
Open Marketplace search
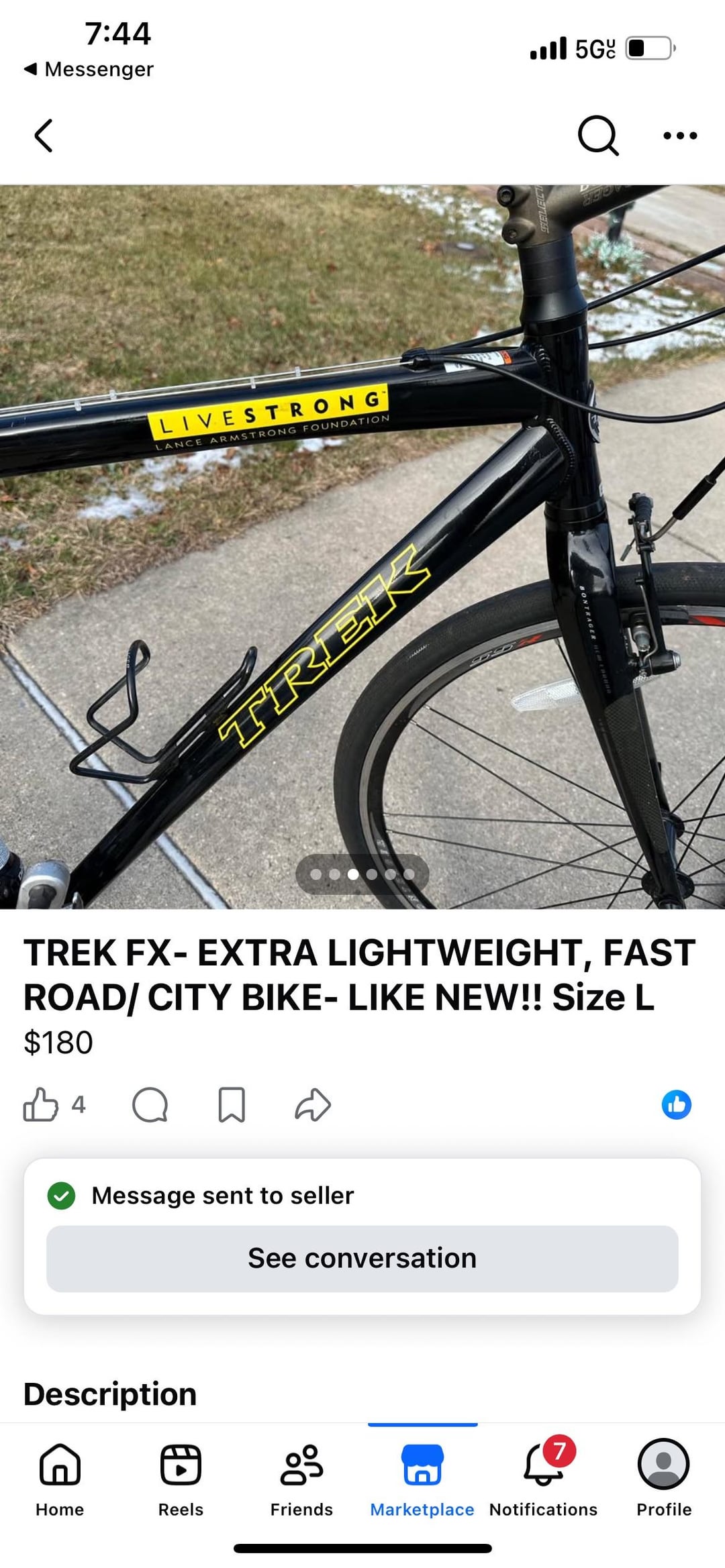[597, 136]
